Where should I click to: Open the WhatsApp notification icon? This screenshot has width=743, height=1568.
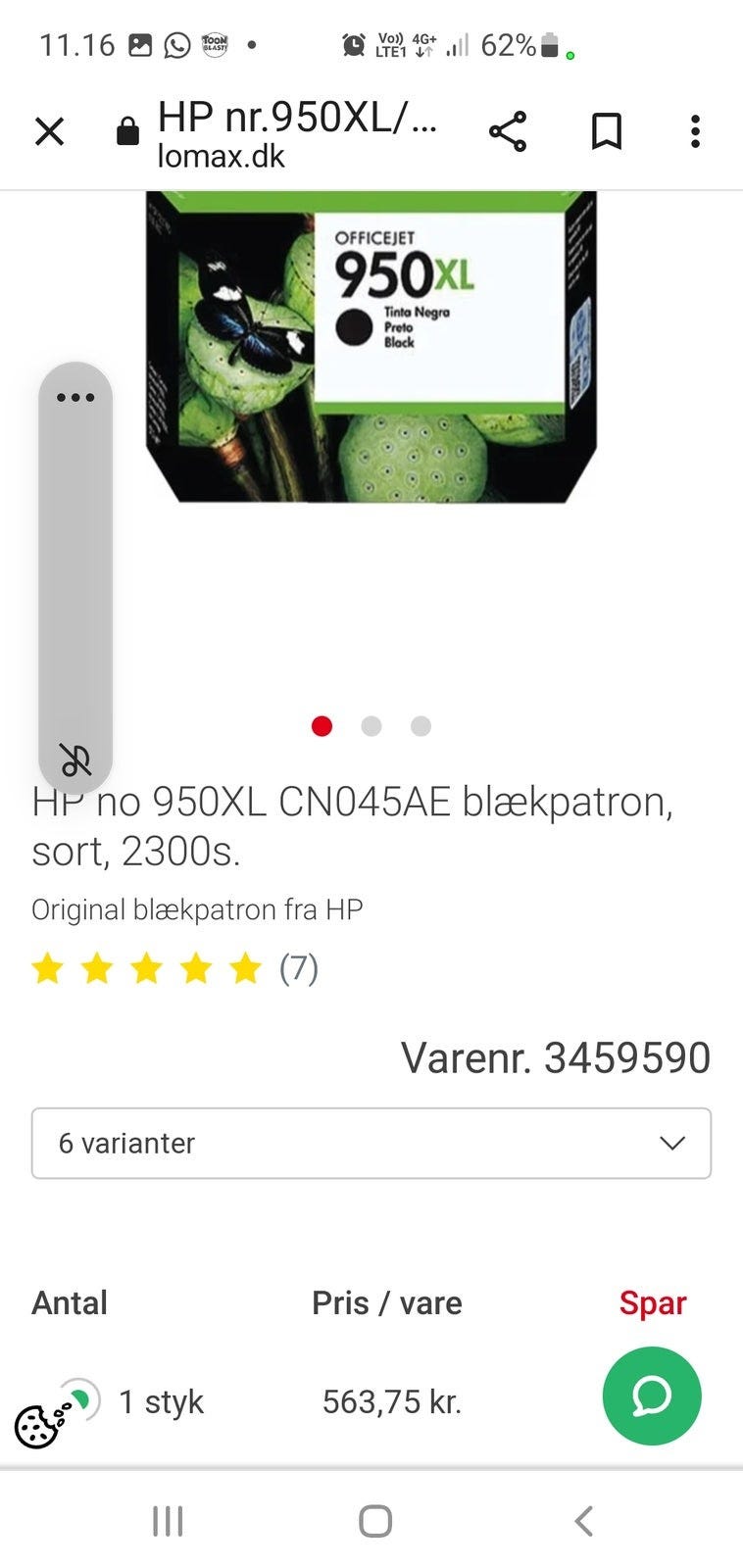(176, 44)
